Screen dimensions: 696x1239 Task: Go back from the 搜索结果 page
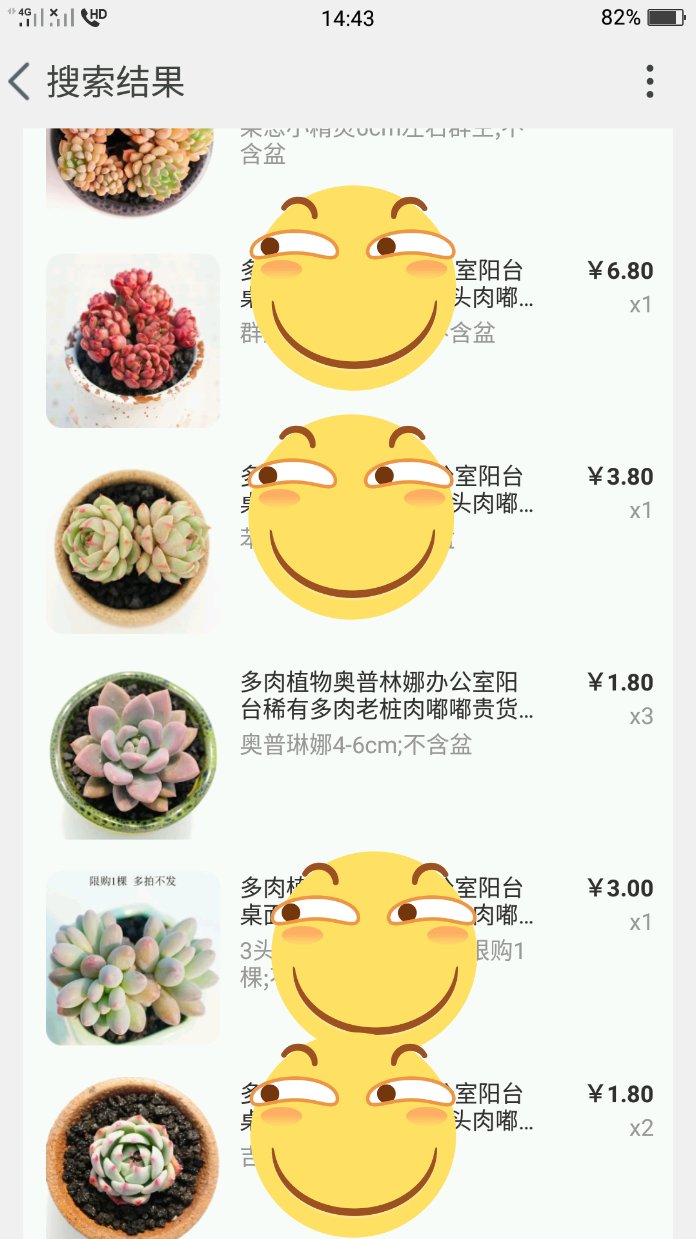[x=20, y=81]
